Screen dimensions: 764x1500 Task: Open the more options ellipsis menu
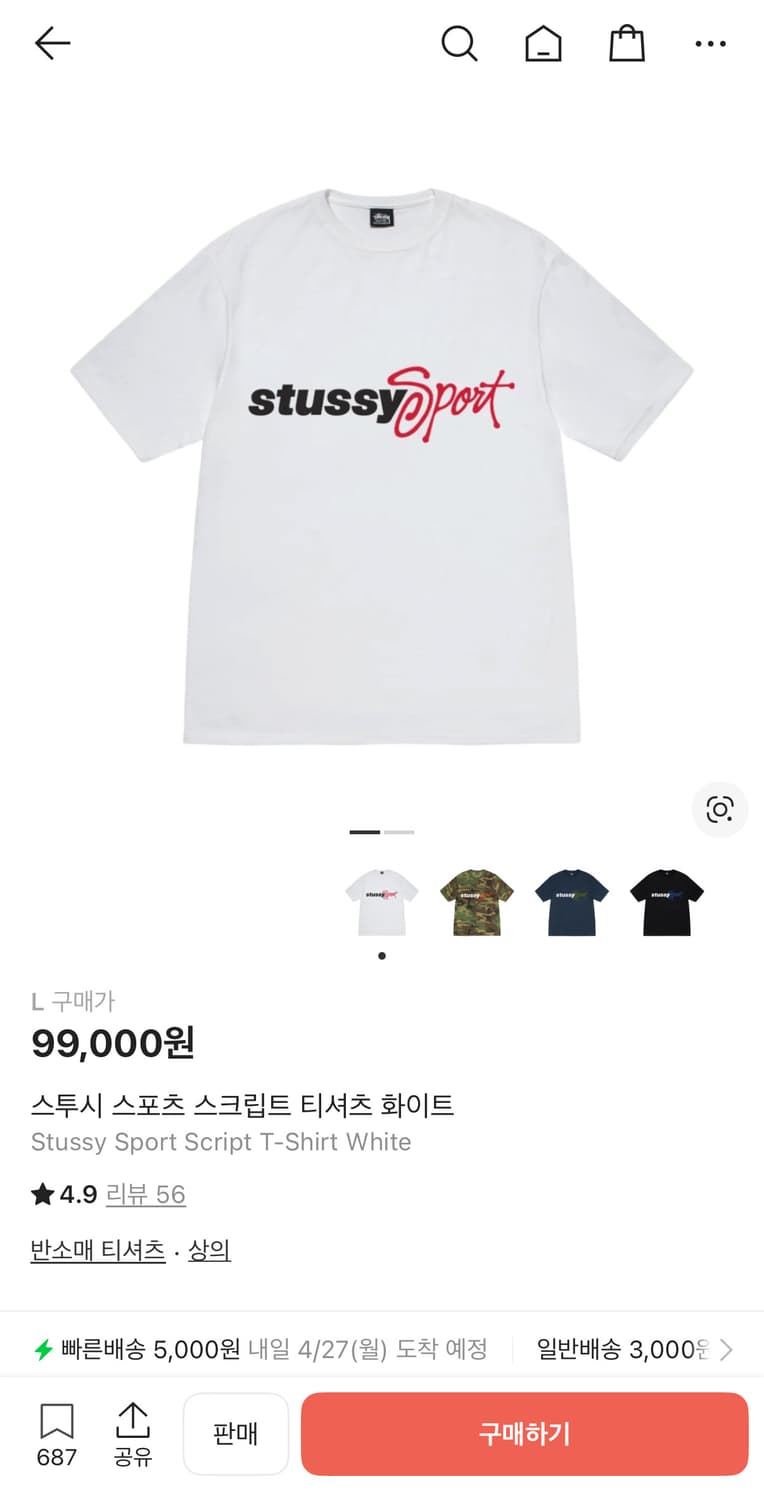pos(711,43)
